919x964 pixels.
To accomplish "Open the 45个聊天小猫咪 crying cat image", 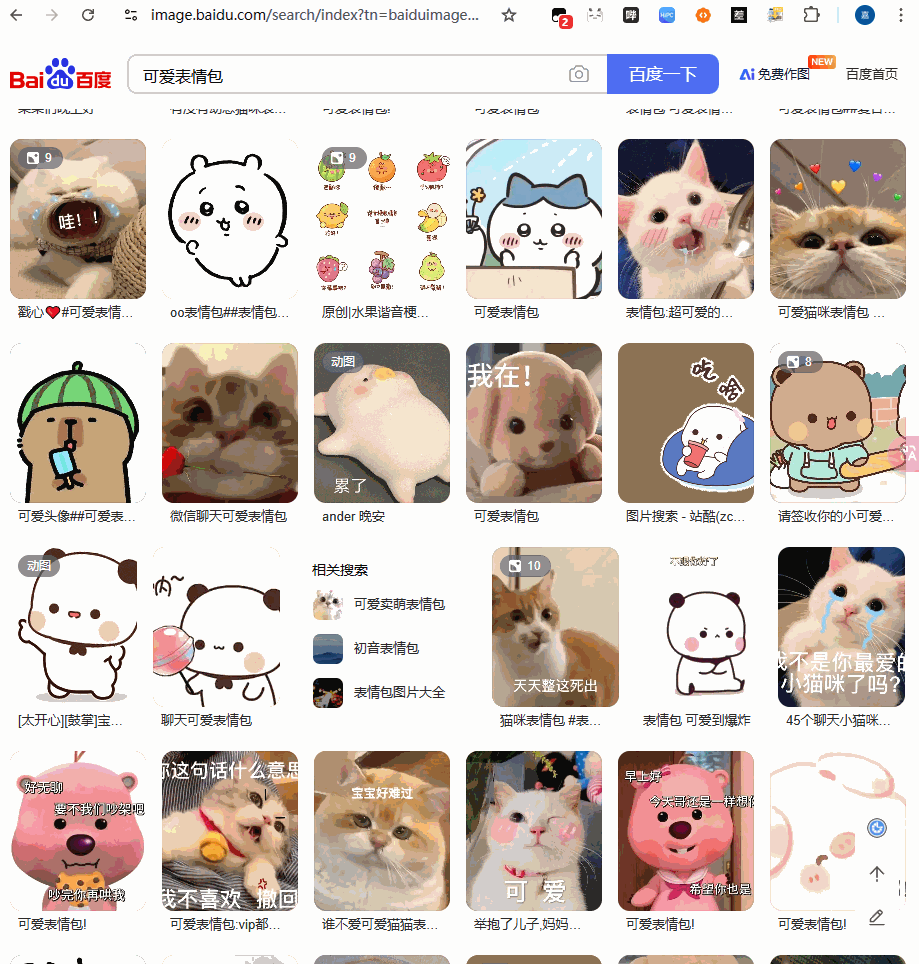I will [x=840, y=626].
